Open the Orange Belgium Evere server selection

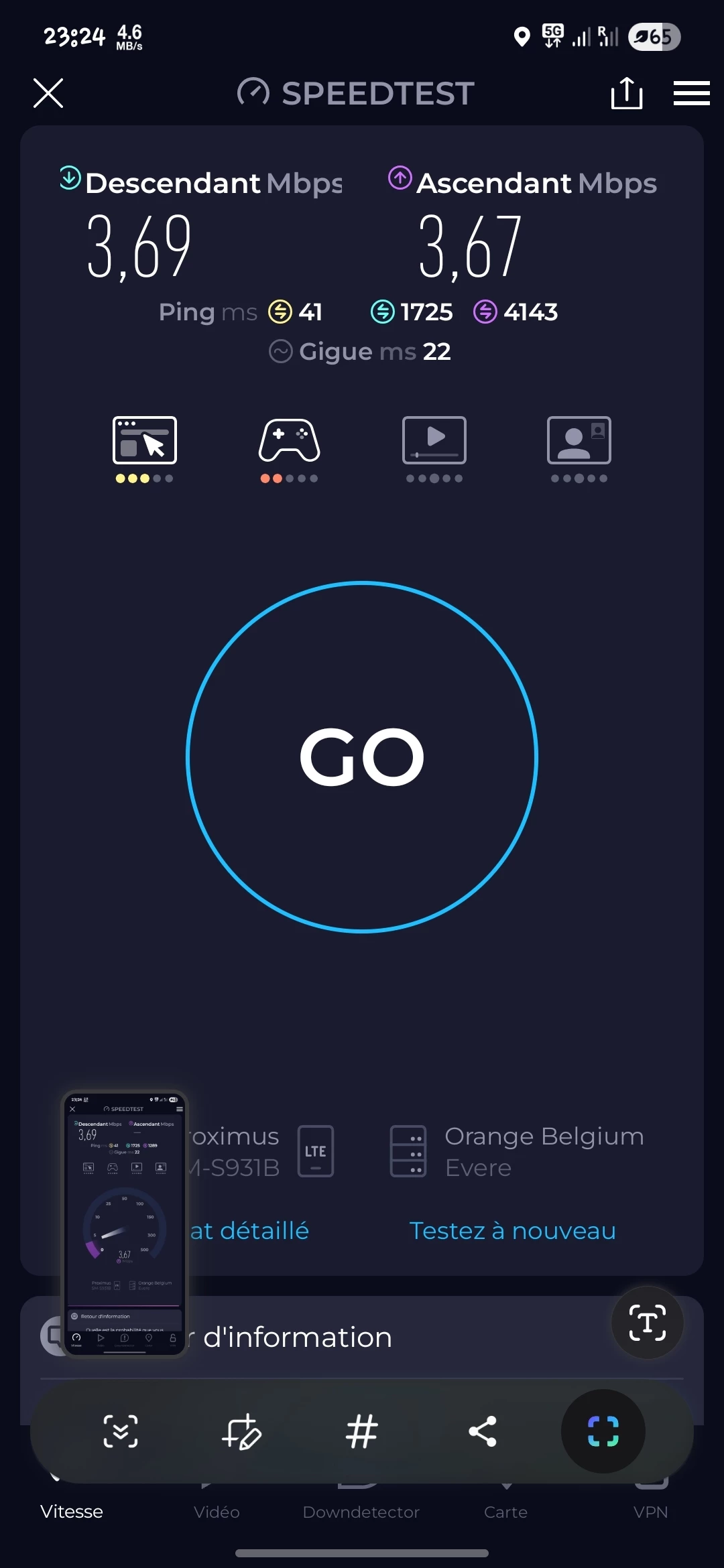point(516,1151)
